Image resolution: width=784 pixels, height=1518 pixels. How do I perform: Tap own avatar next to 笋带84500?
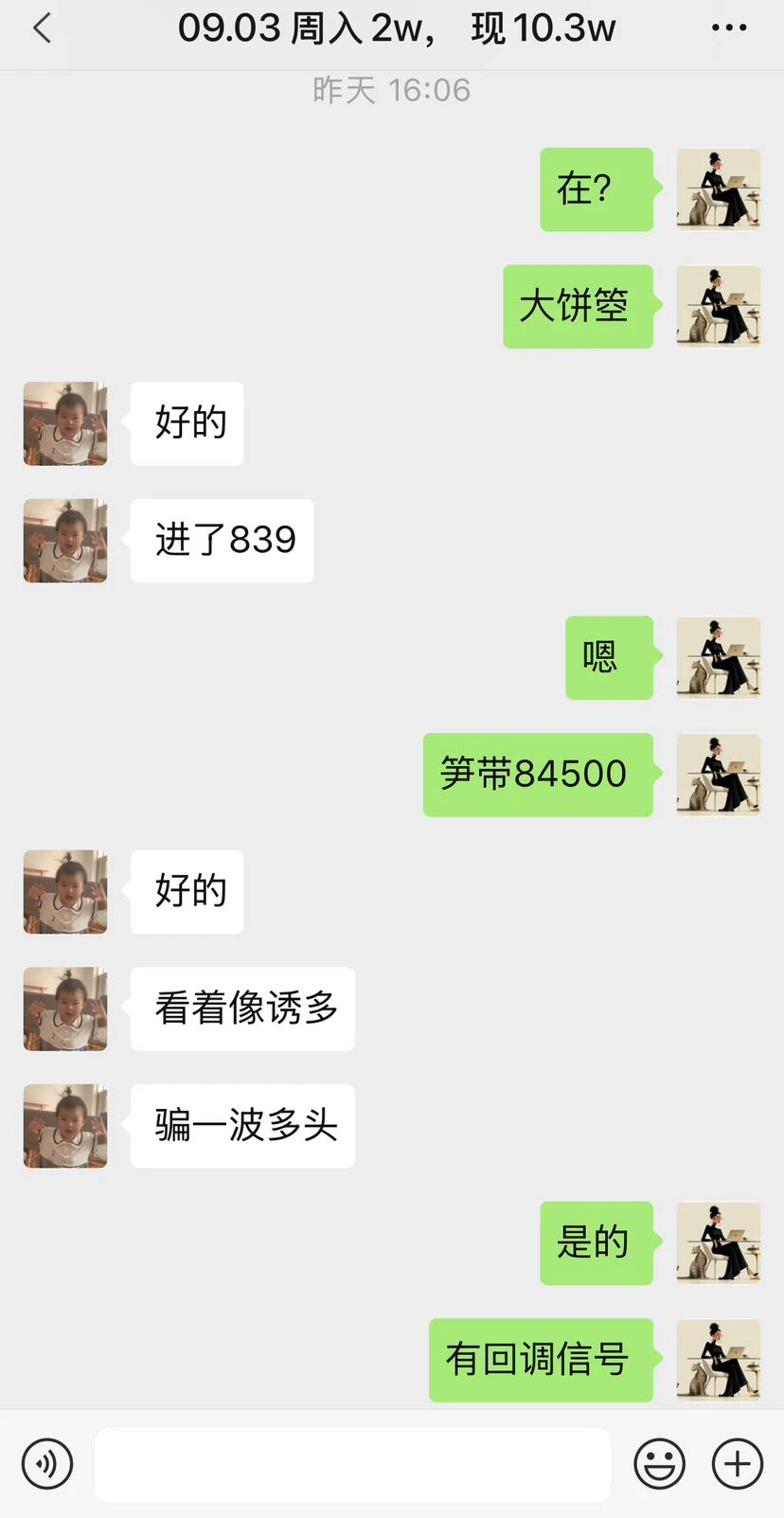[x=719, y=775]
